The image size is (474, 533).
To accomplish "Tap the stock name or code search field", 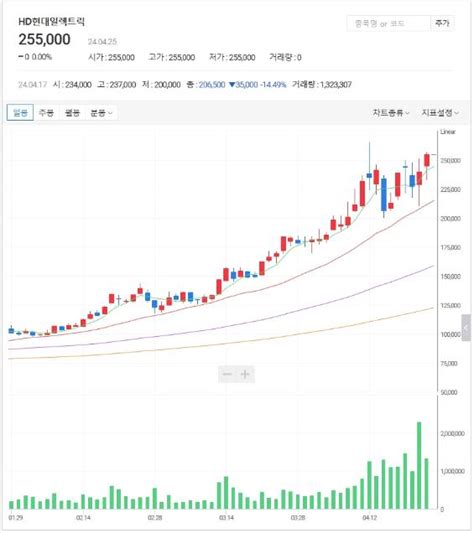I will (389, 23).
